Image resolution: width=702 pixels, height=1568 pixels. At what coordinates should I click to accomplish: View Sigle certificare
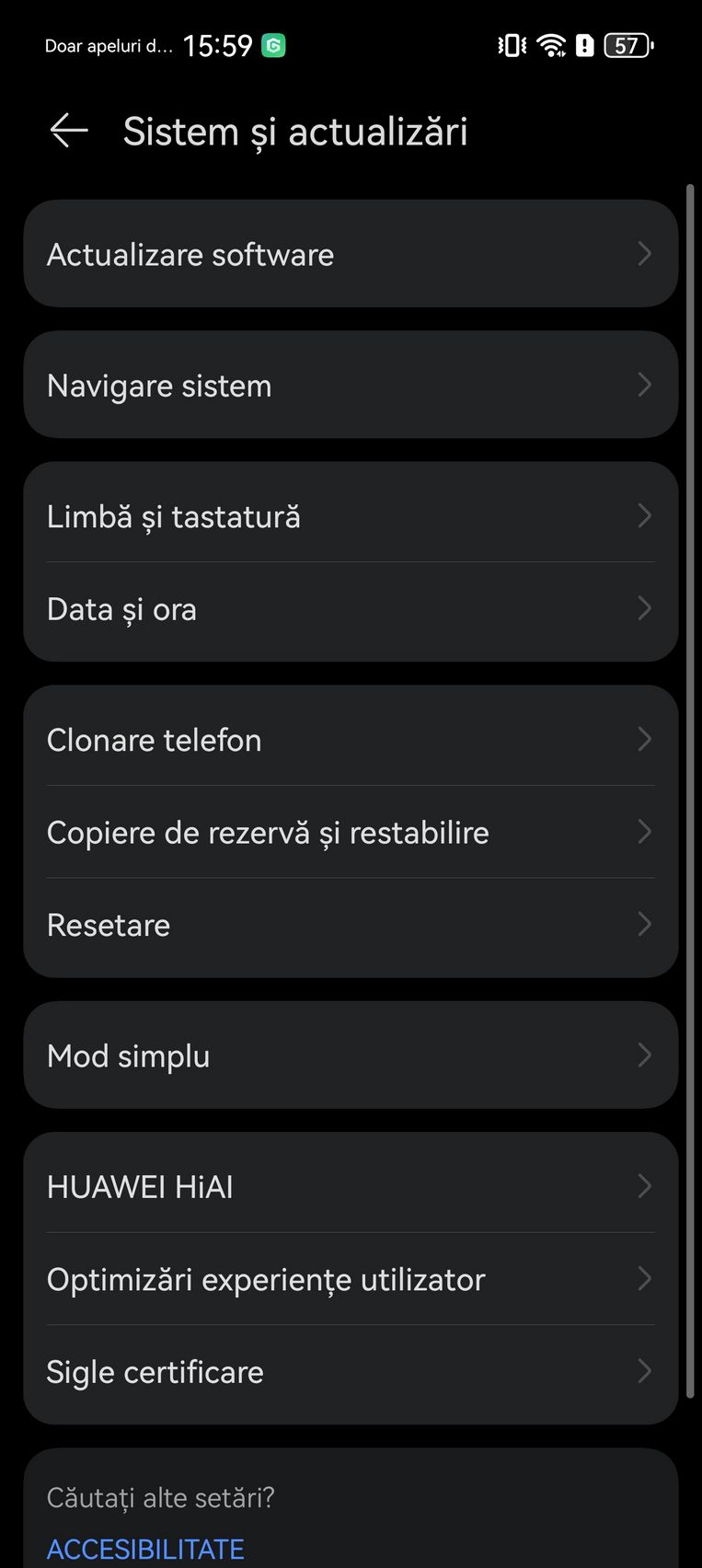[x=351, y=1372]
